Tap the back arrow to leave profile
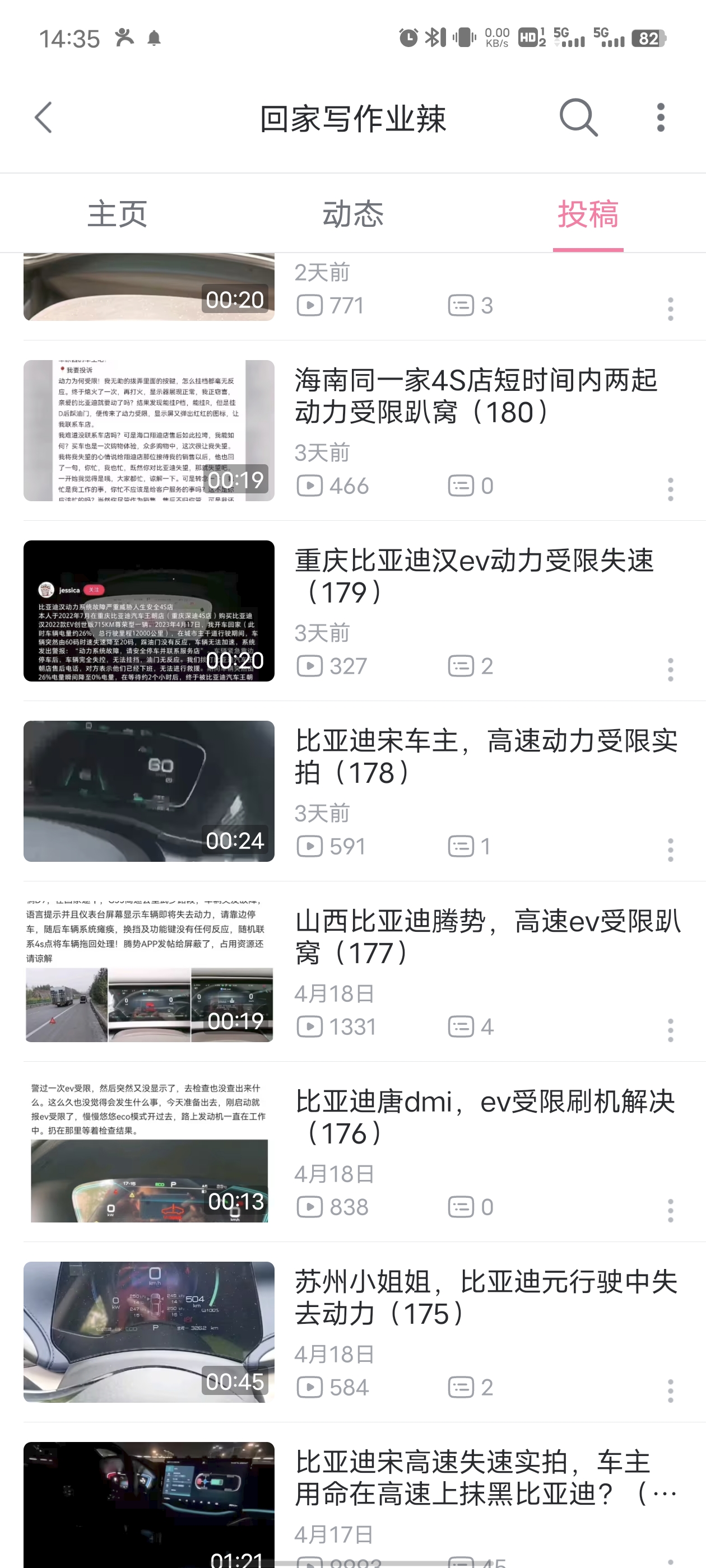Screen dimensions: 706x1568 point(43,118)
